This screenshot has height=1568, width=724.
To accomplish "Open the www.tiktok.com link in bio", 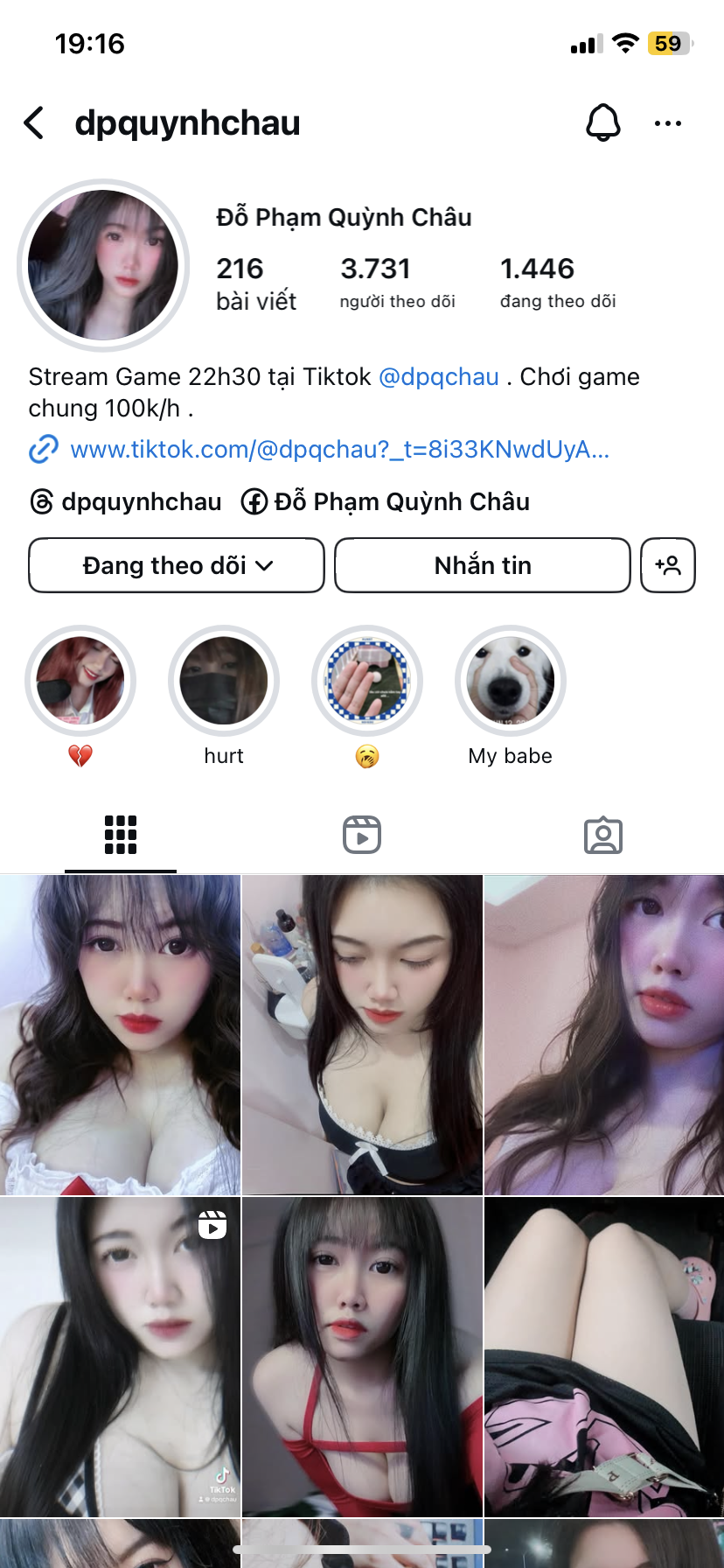I will pyautogui.click(x=339, y=450).
